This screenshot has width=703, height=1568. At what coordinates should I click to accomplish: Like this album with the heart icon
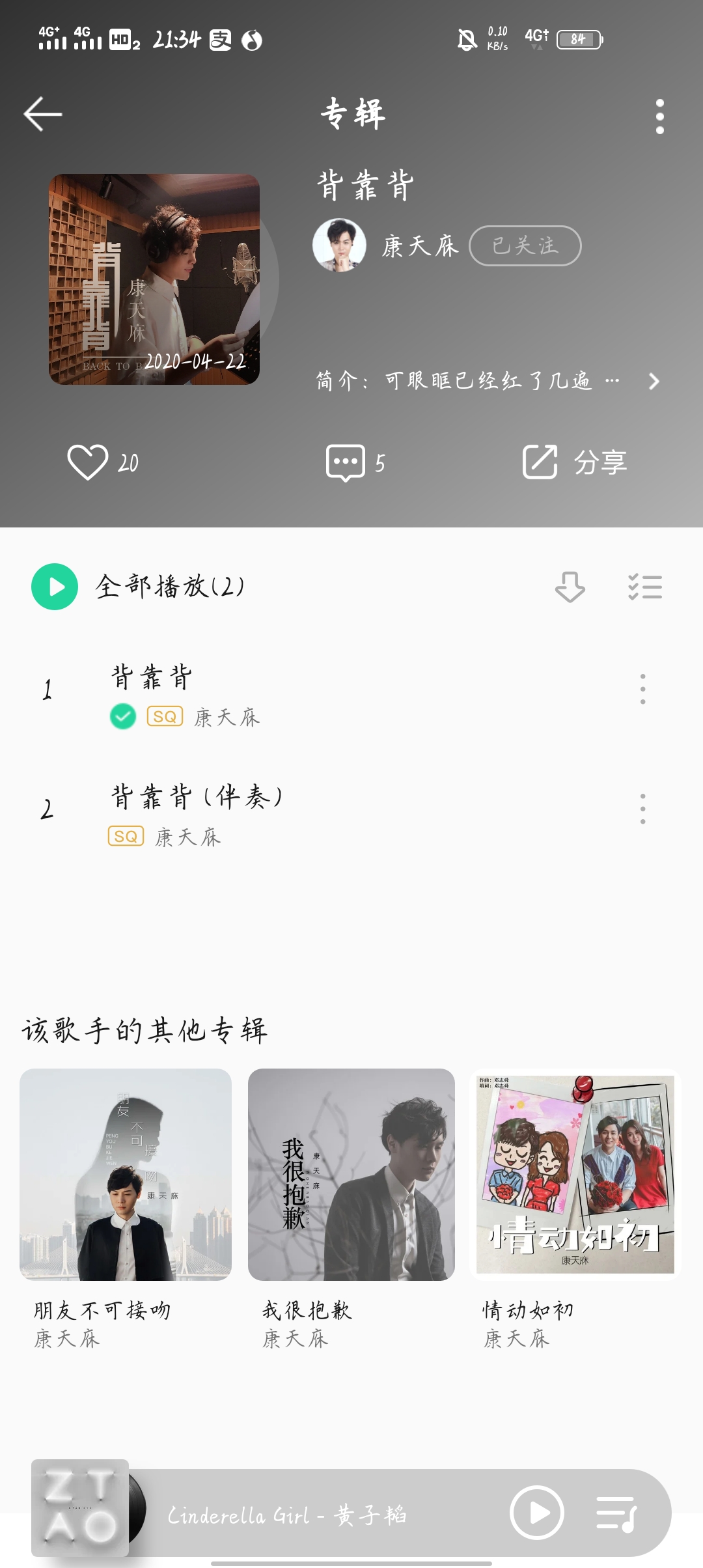(88, 462)
